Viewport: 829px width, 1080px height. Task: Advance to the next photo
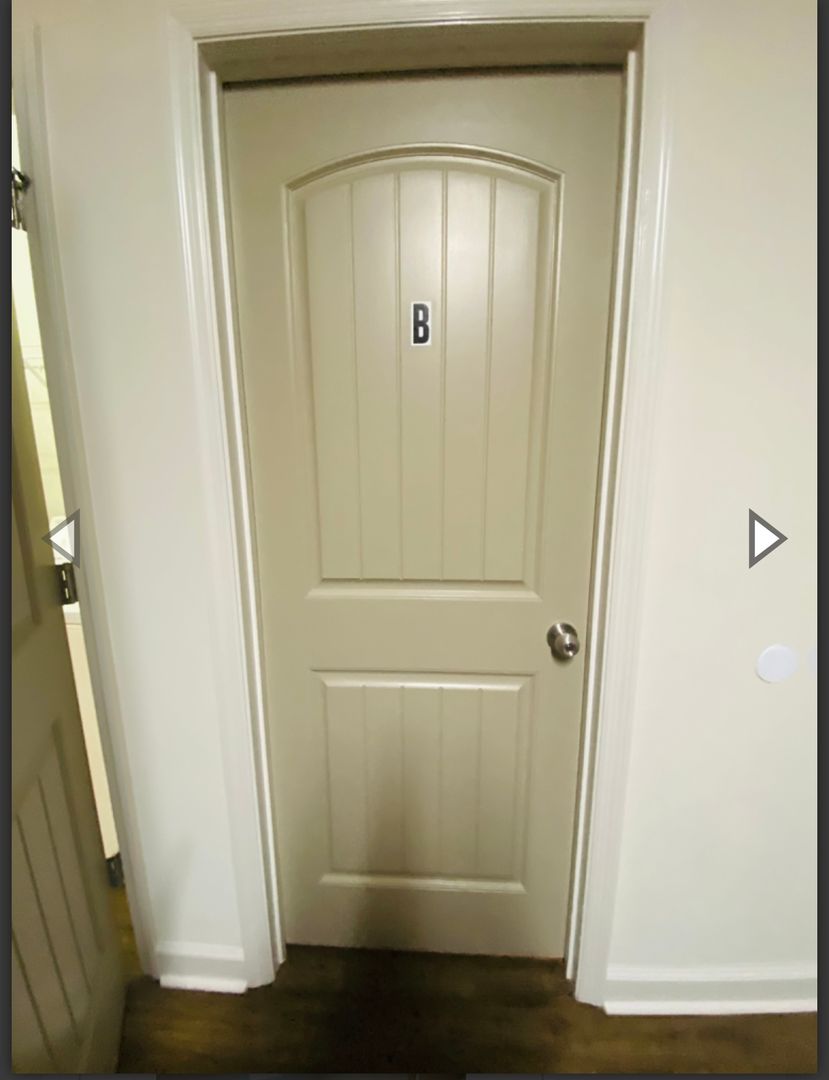tap(766, 539)
